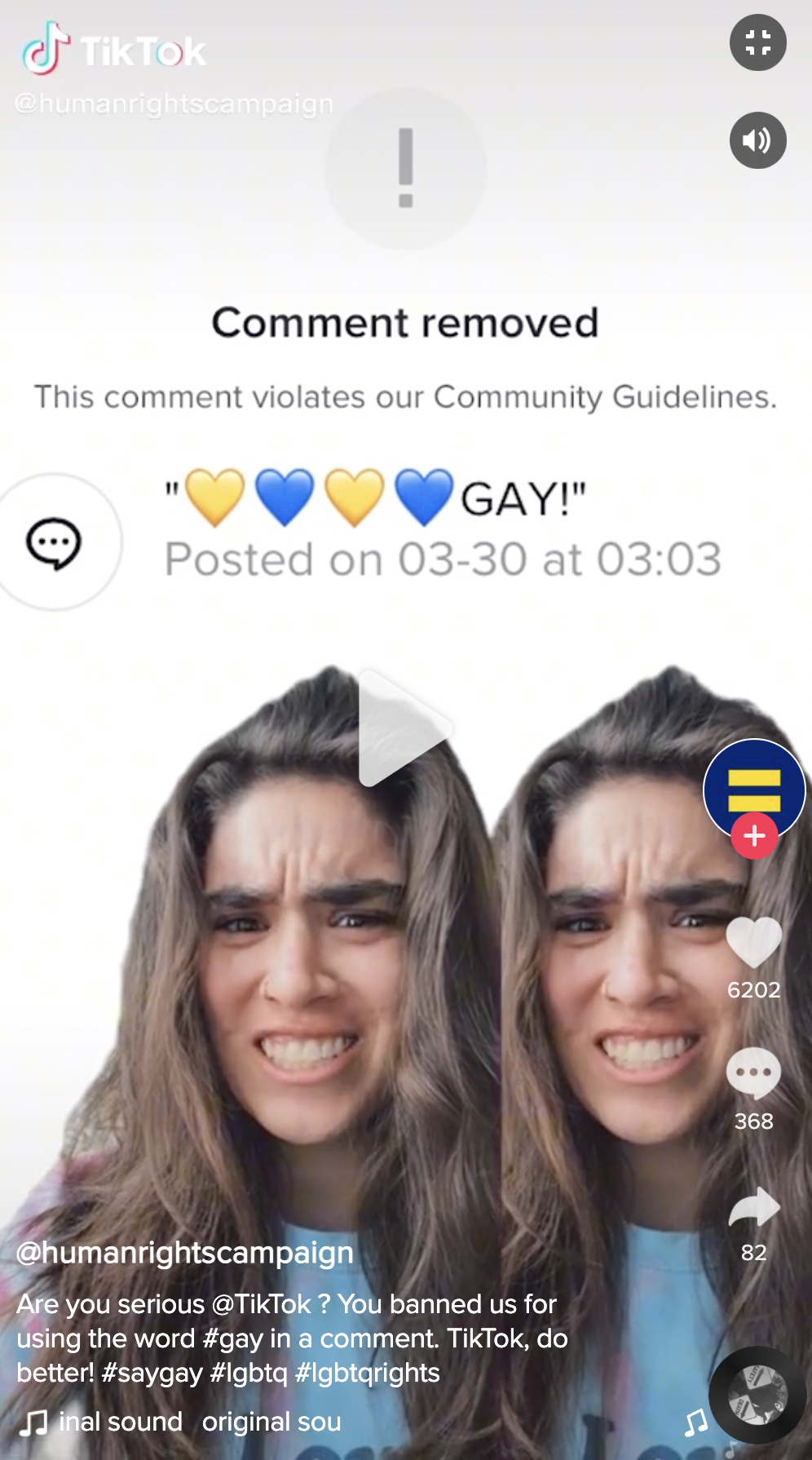The height and width of the screenshot is (1460, 812).
Task: Exit fullscreen mode
Action: point(757,42)
